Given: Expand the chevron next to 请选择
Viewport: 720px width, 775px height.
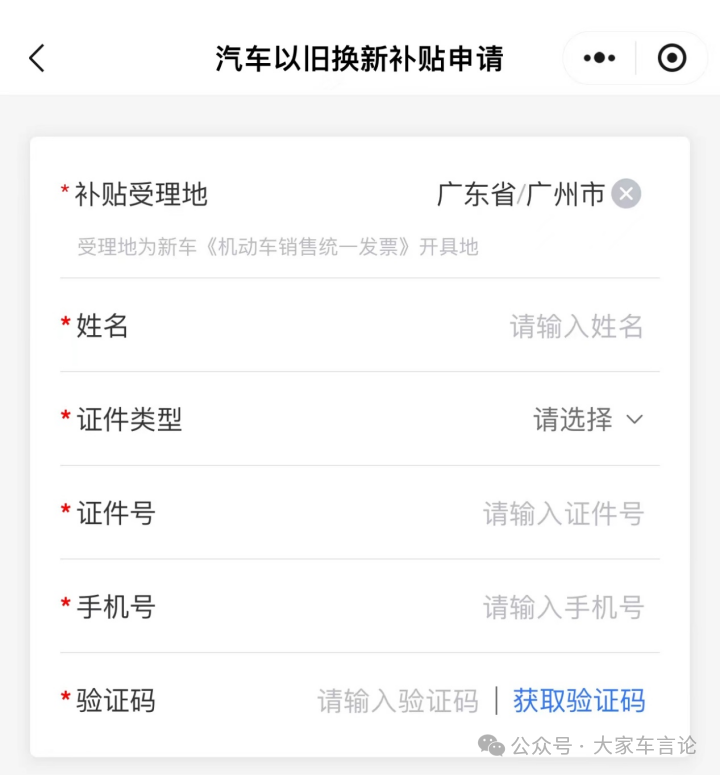Looking at the screenshot, I should pos(634,421).
